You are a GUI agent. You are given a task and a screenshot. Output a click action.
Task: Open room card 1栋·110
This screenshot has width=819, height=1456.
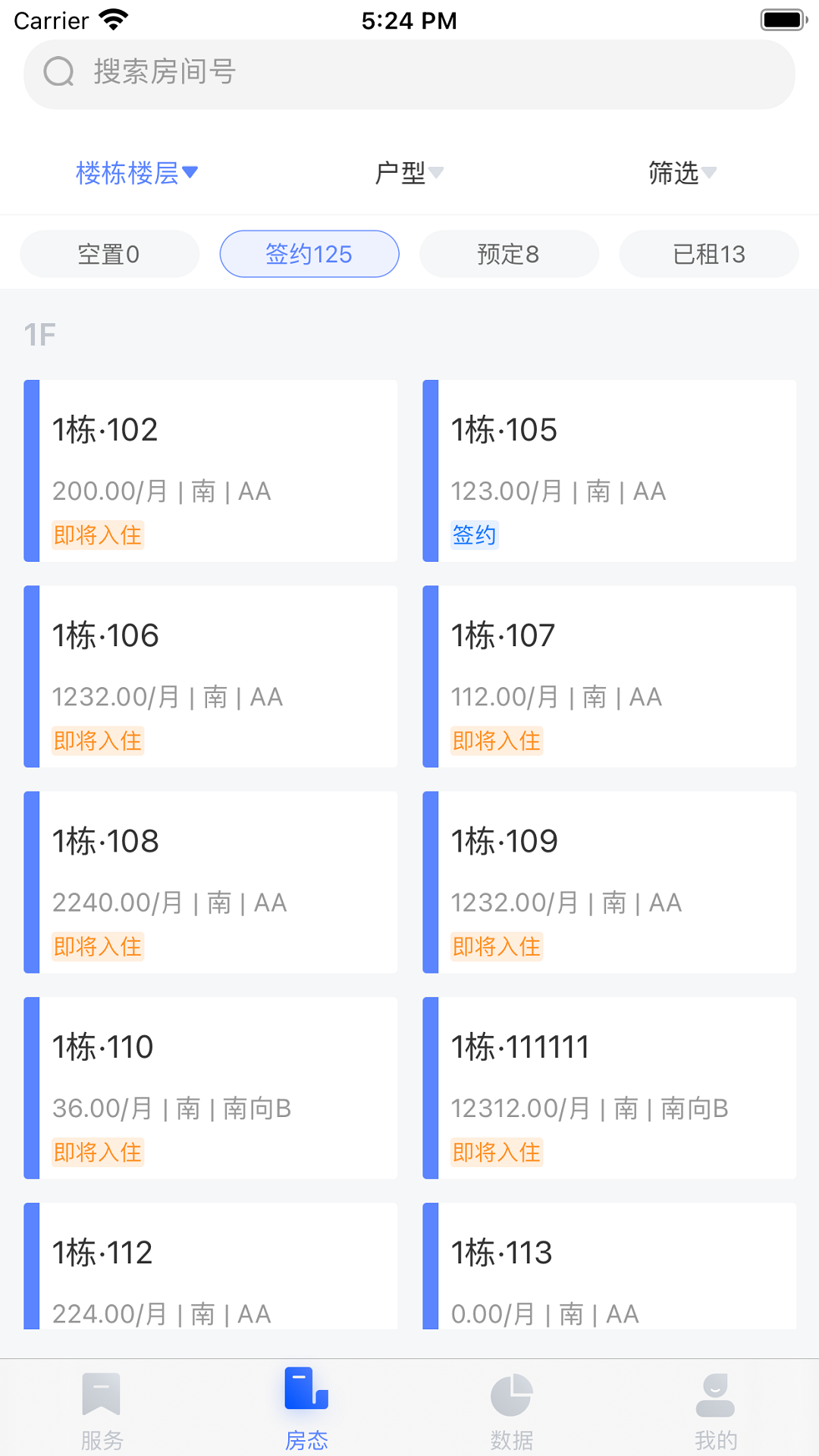211,1087
